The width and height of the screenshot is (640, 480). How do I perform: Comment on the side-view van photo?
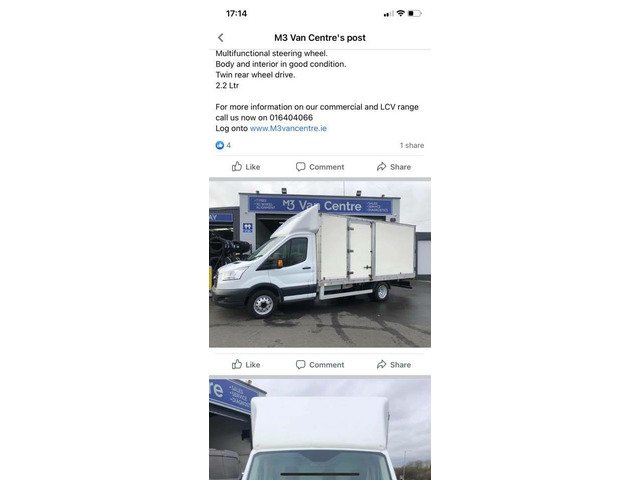click(x=320, y=365)
